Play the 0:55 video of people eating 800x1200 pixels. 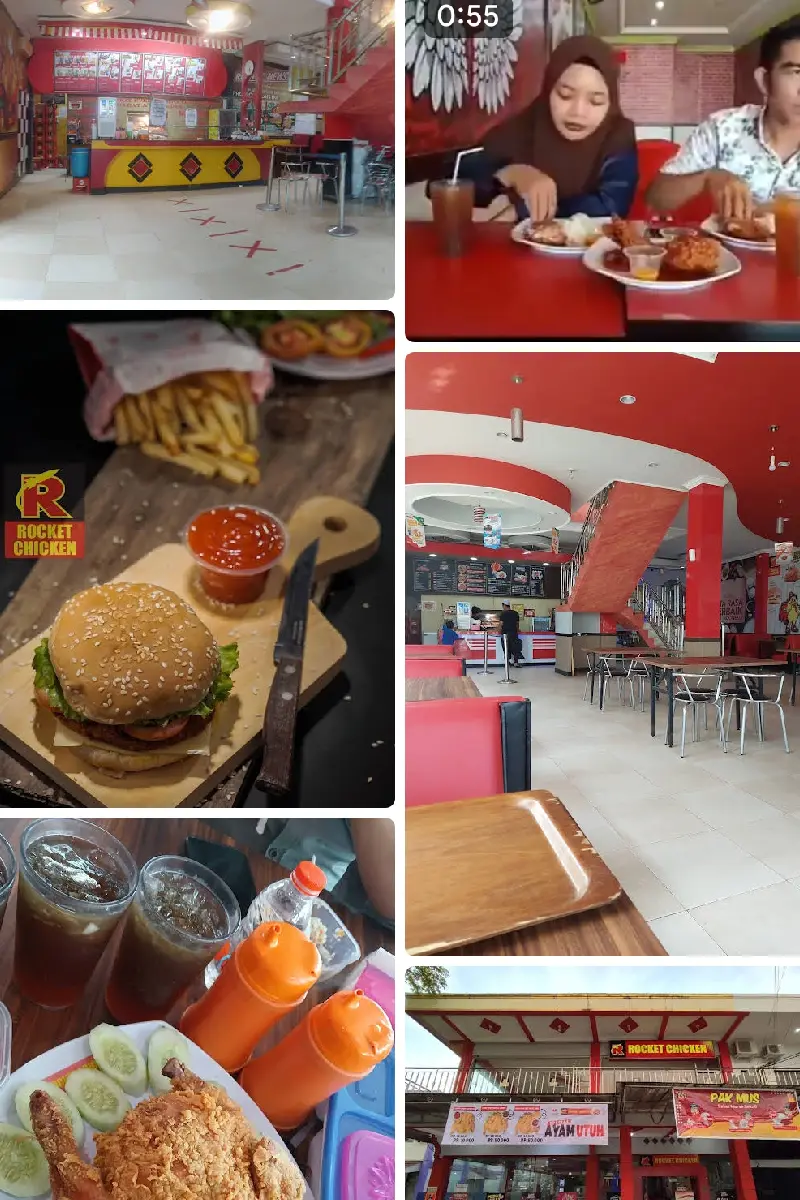(x=602, y=170)
